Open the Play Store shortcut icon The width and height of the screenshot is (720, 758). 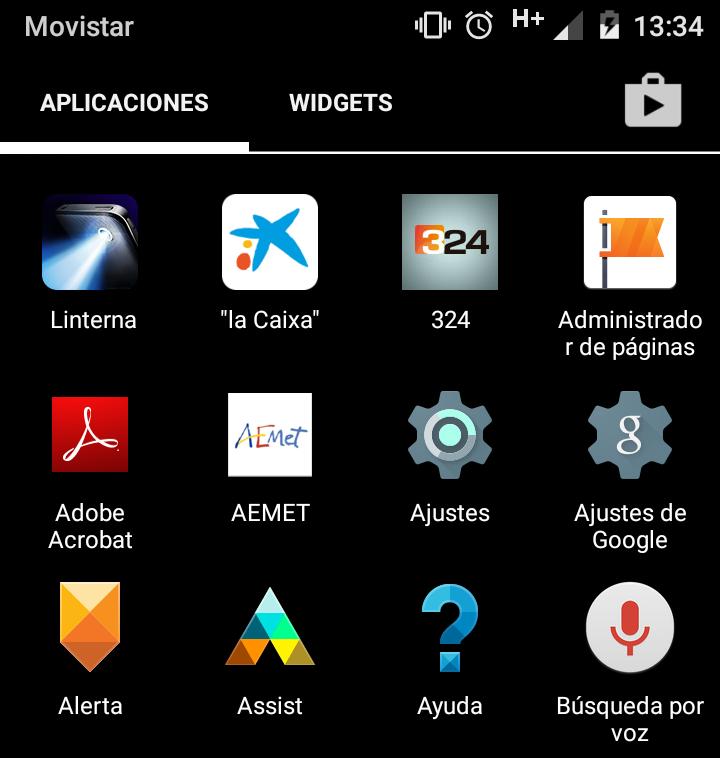pyautogui.click(x=653, y=101)
